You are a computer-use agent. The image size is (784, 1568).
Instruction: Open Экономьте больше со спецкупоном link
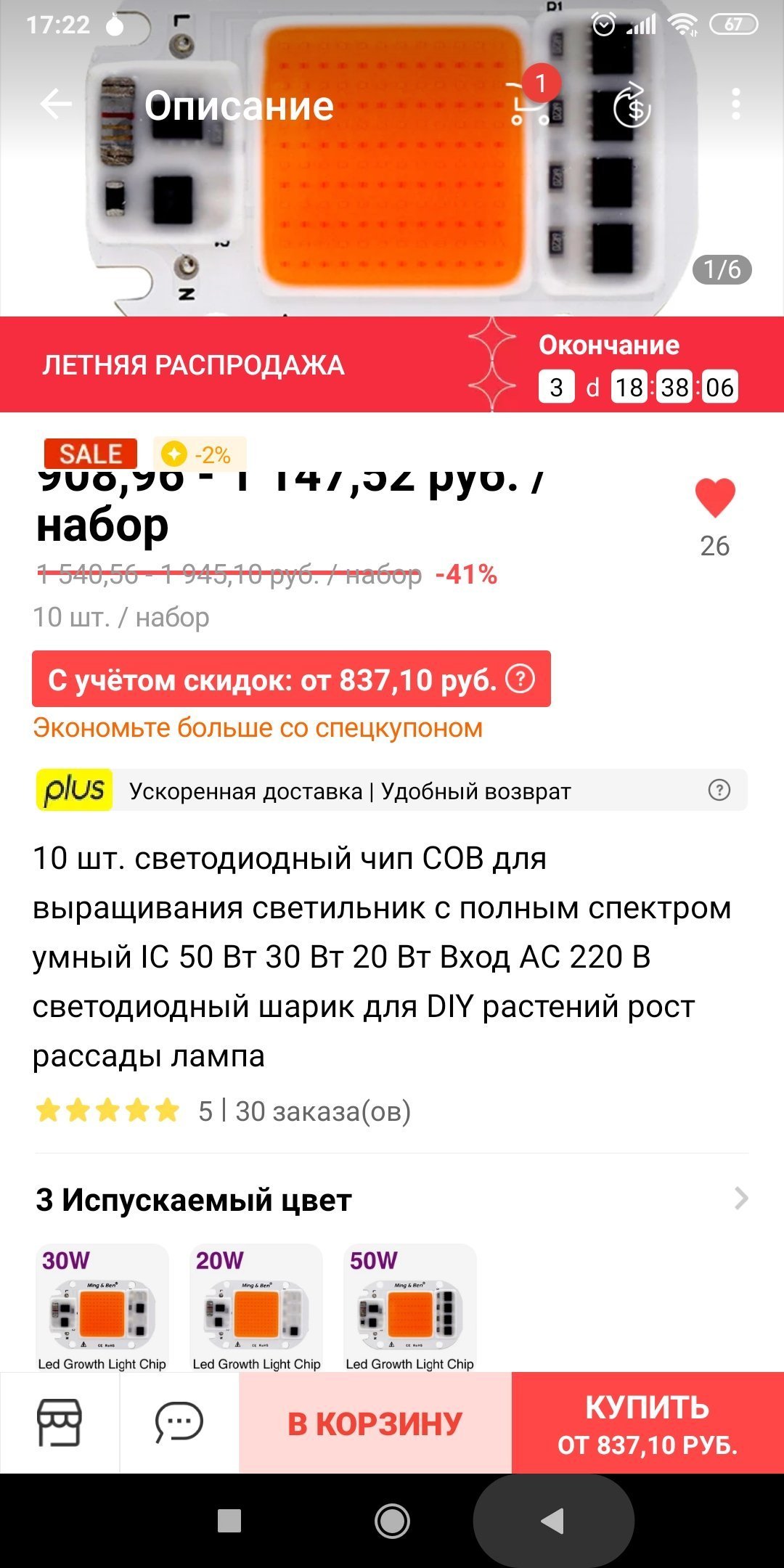click(x=258, y=728)
